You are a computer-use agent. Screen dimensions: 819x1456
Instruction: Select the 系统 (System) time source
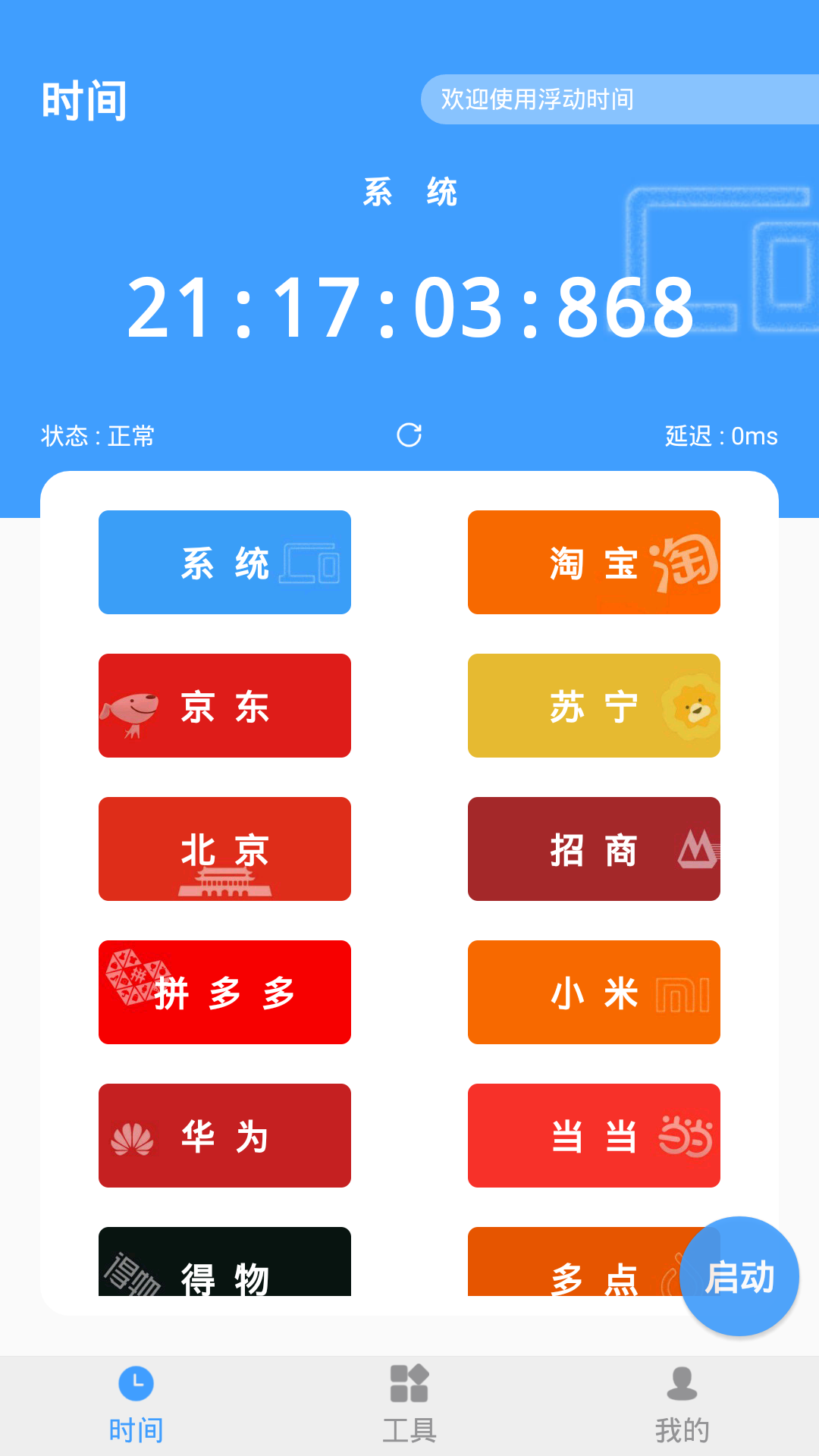[x=224, y=561]
